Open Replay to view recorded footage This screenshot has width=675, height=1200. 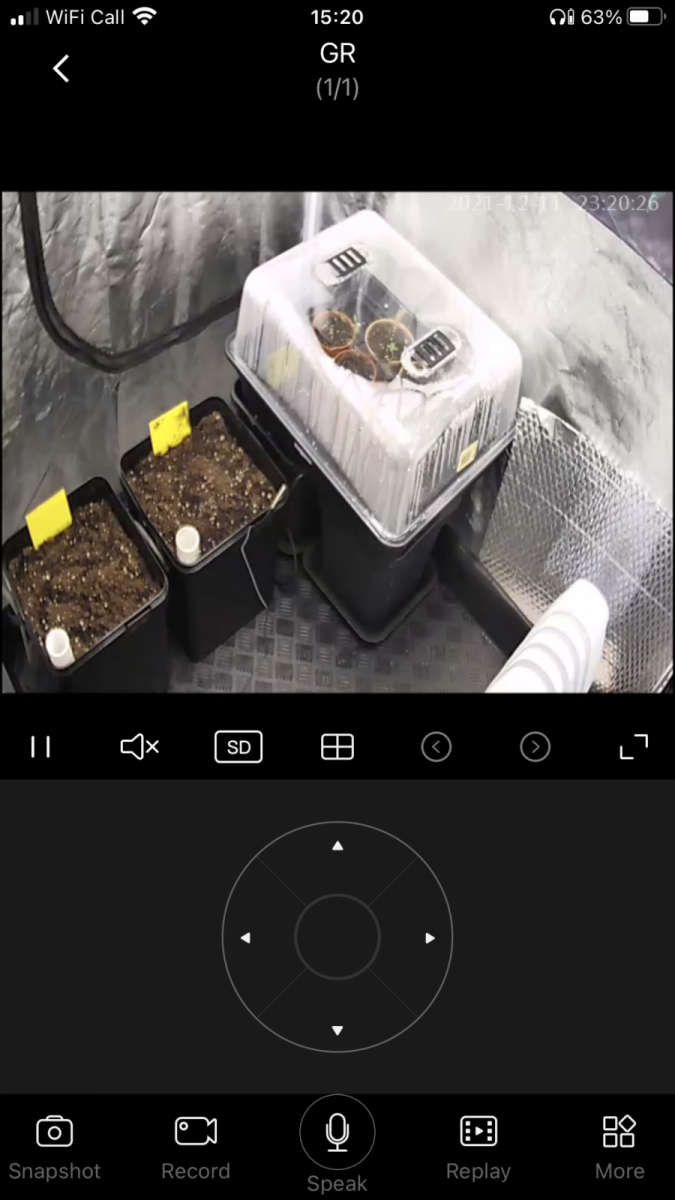478,1147
